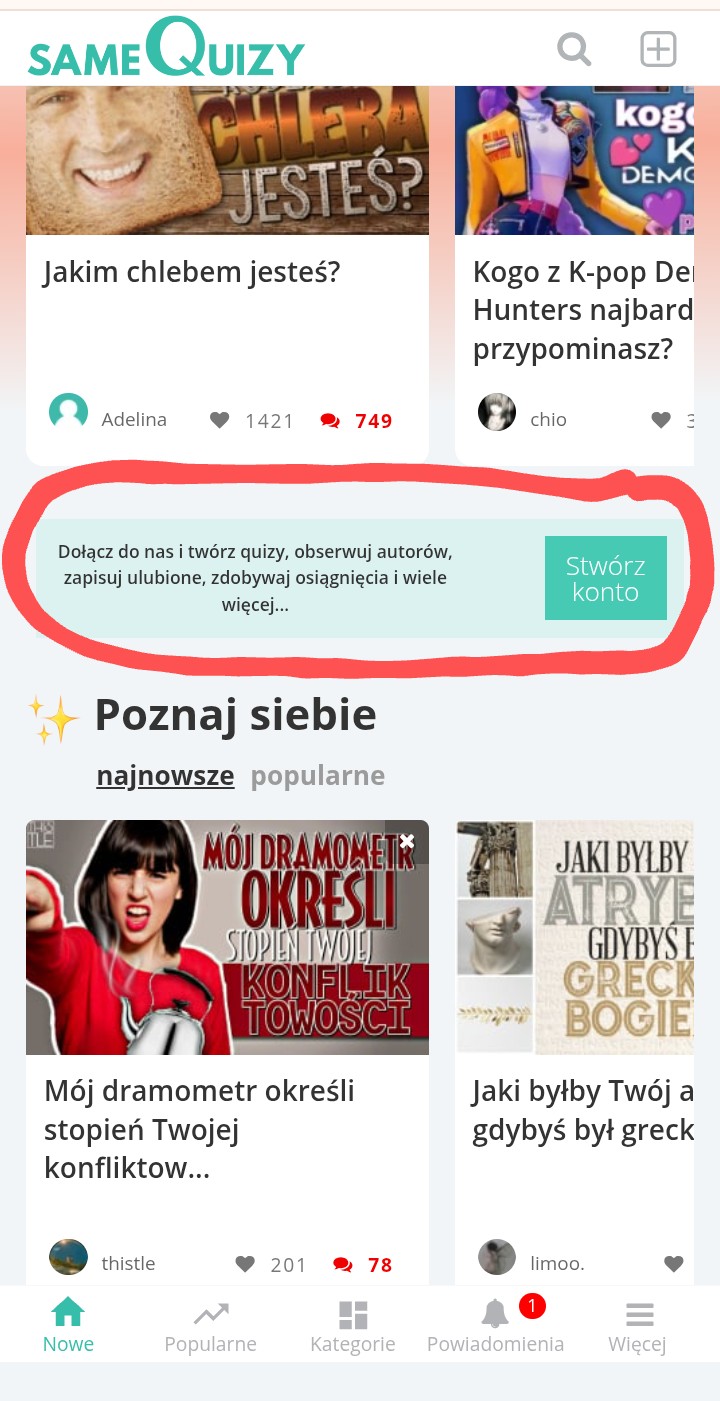The height and width of the screenshot is (1401, 720).
Task: Switch to the Popularne tab
Action: click(x=210, y=1325)
